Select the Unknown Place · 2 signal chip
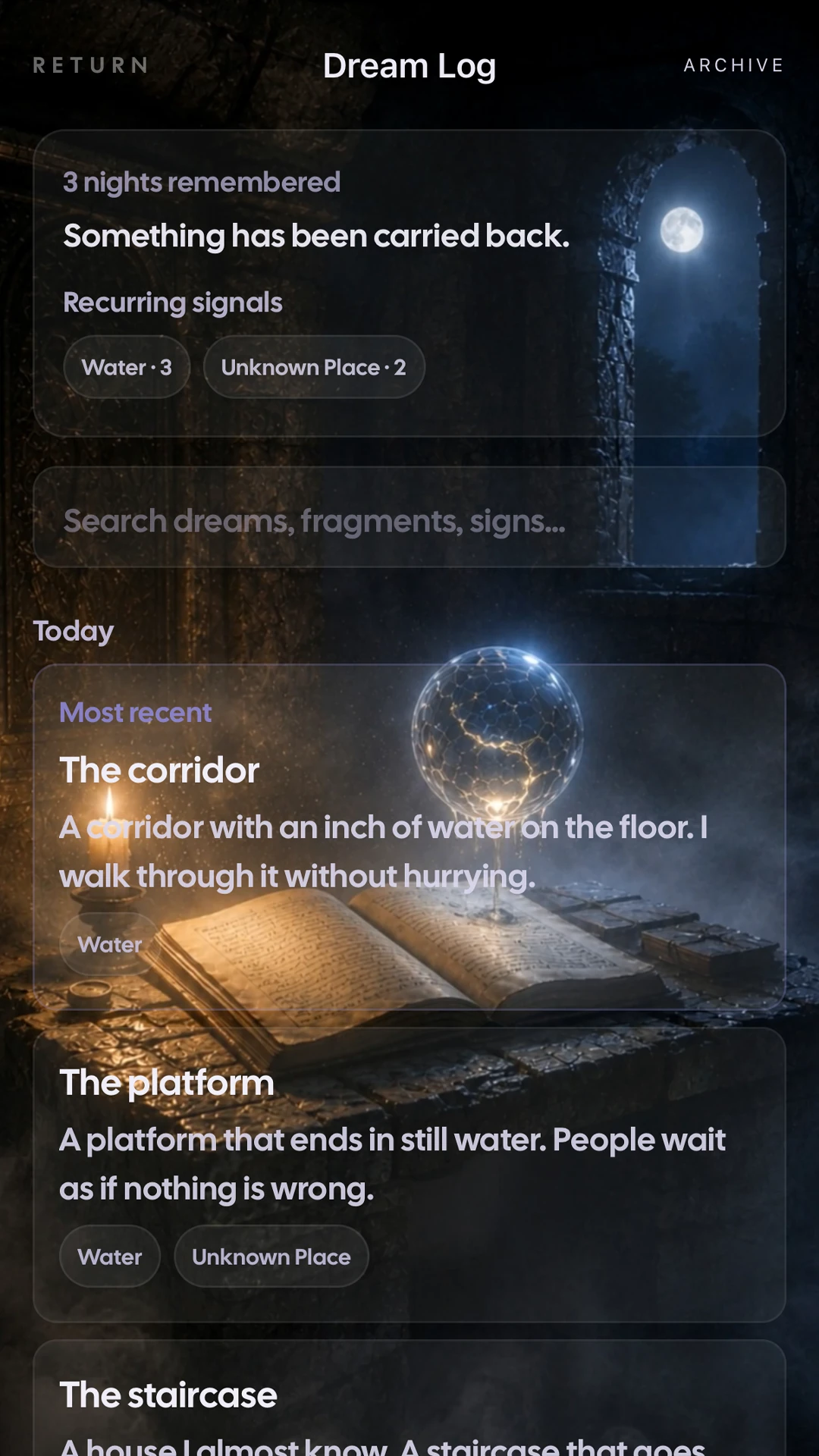This screenshot has width=819, height=1456. tap(314, 367)
